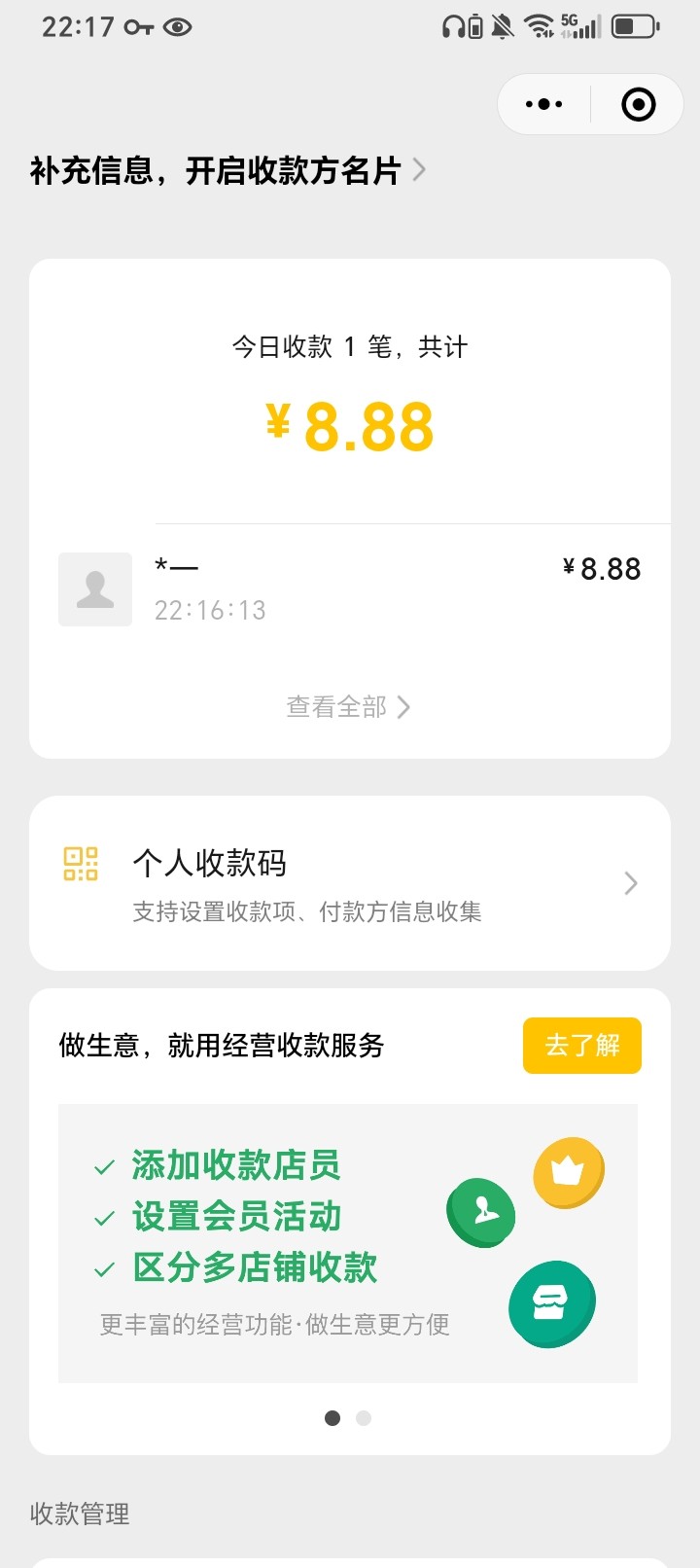
Task: Tap 查看全部 to view all payments
Action: (x=348, y=707)
